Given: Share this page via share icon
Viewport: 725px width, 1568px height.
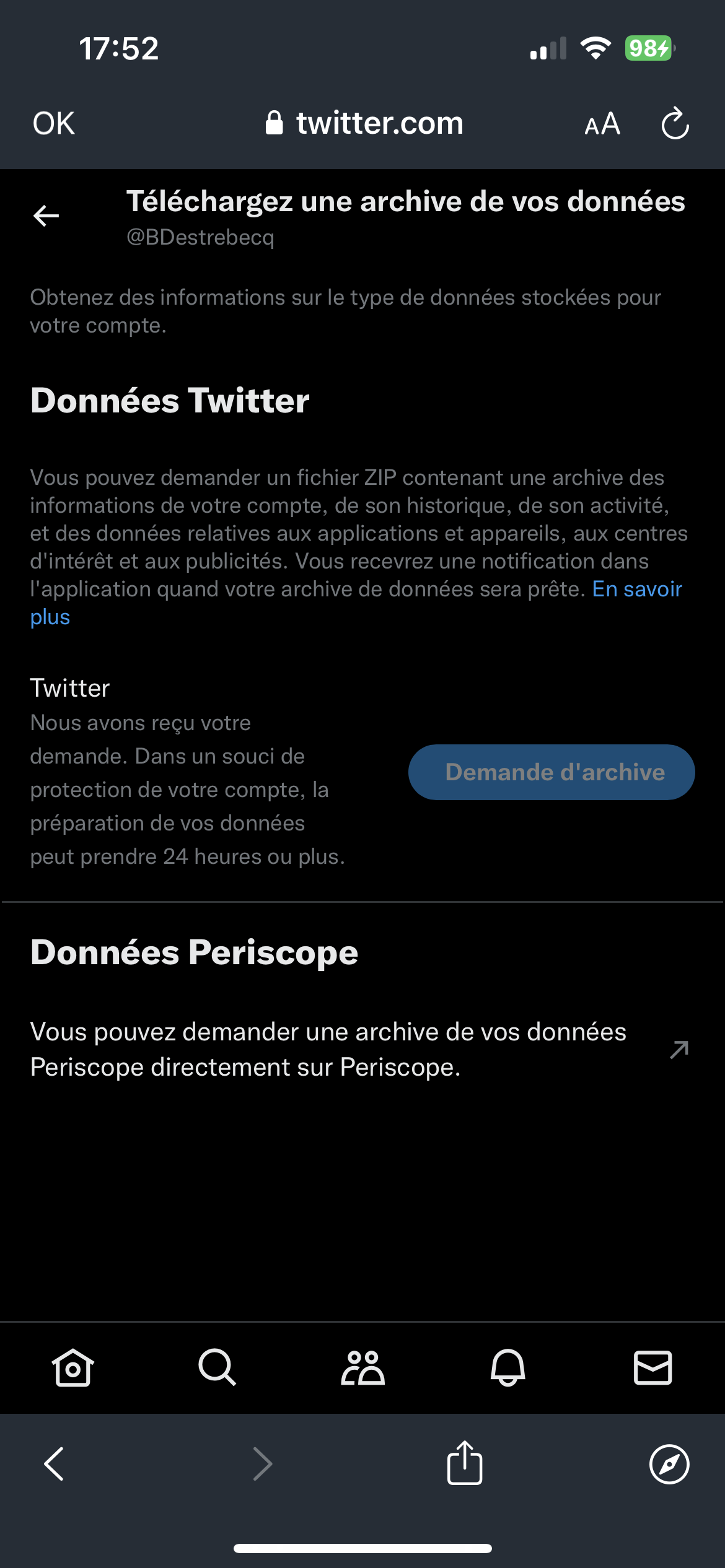Looking at the screenshot, I should point(465,1463).
